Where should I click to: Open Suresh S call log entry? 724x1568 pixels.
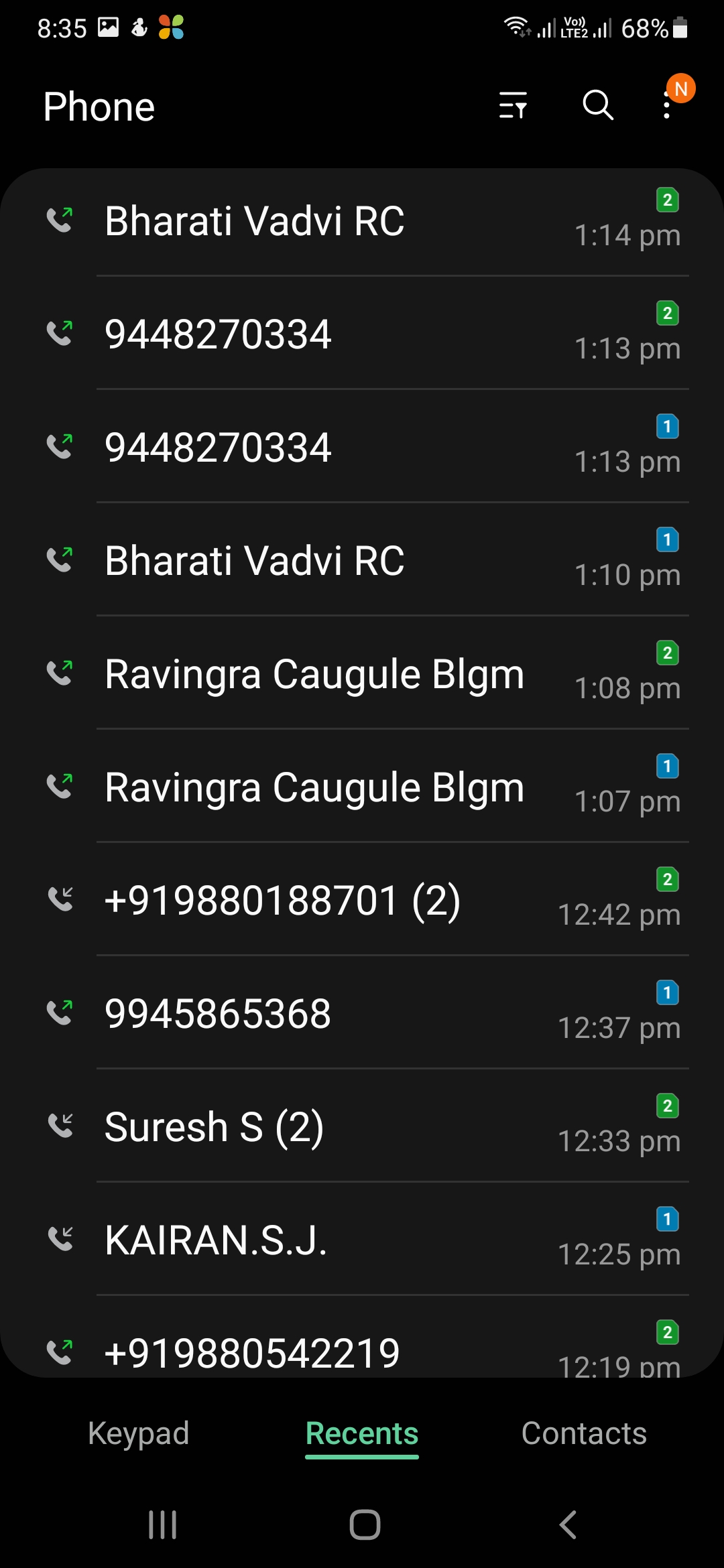362,1127
